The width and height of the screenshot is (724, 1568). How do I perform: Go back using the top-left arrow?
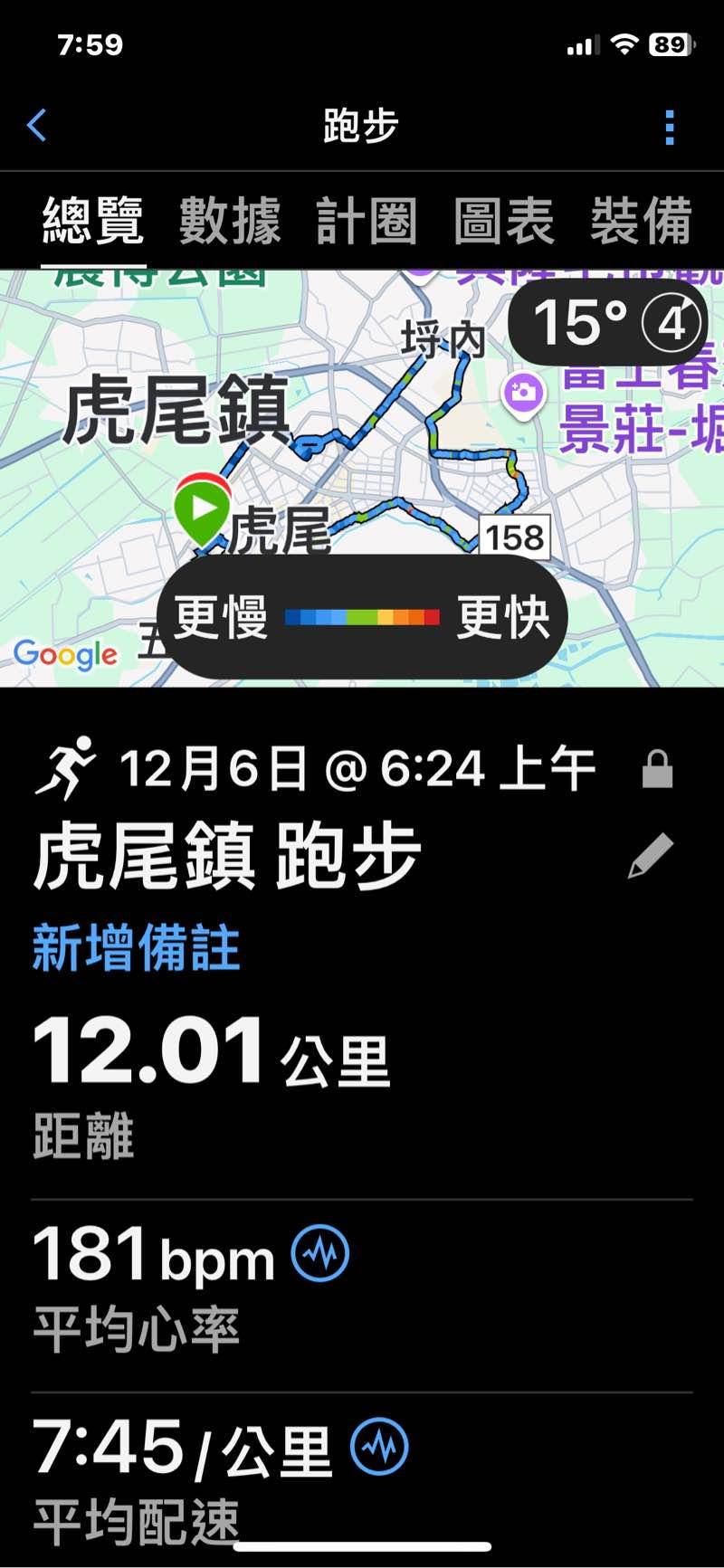coord(37,126)
